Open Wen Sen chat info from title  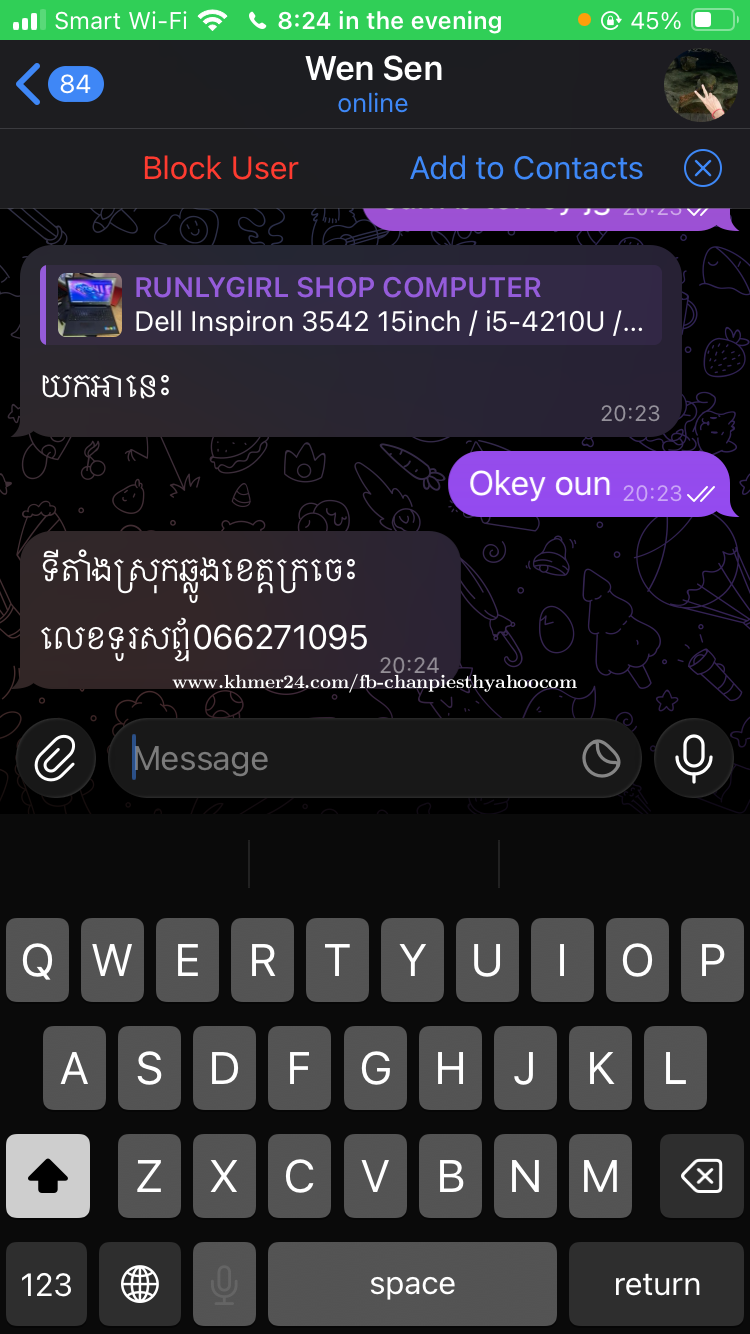(374, 83)
